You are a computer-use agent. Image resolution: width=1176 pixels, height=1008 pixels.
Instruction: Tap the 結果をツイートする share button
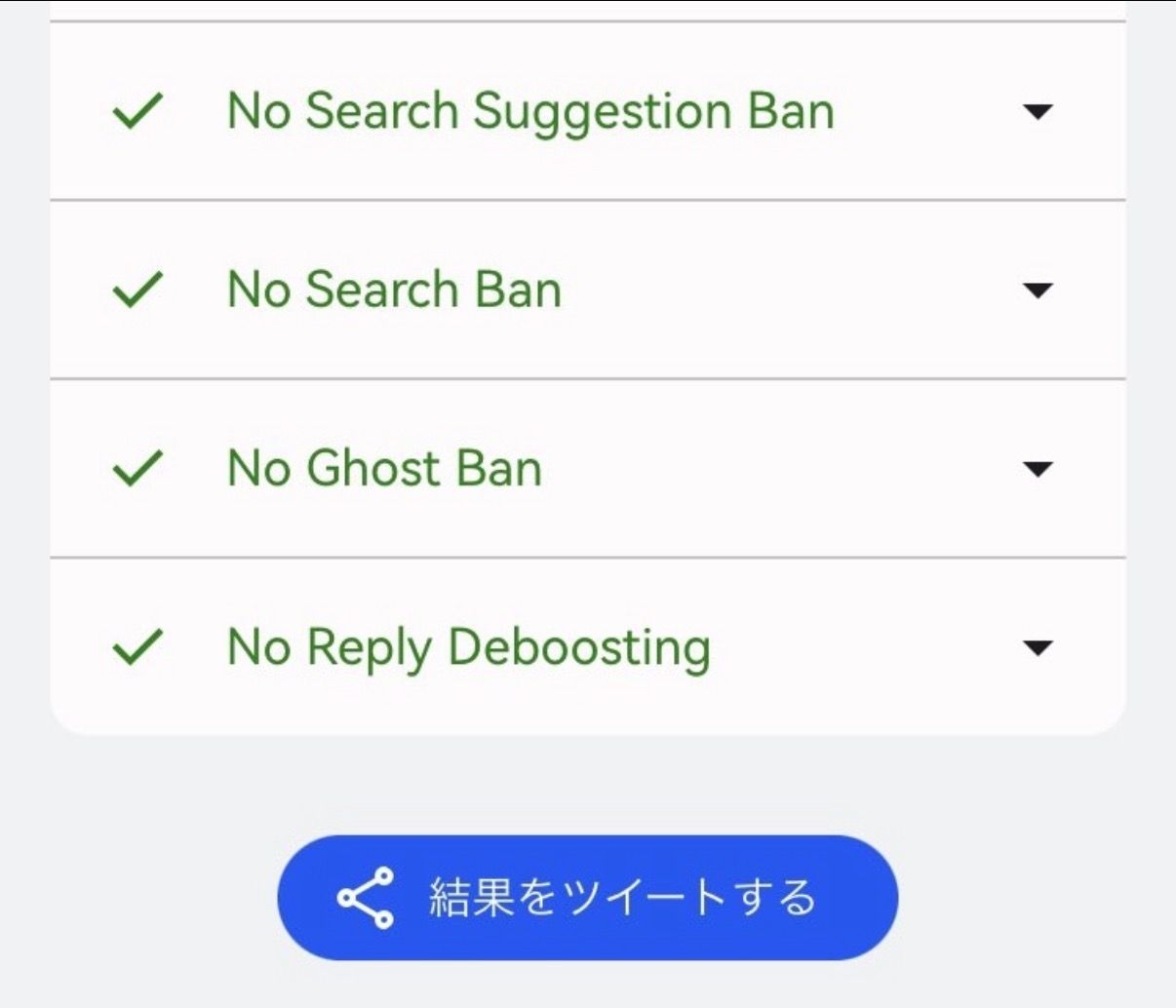coord(587,897)
